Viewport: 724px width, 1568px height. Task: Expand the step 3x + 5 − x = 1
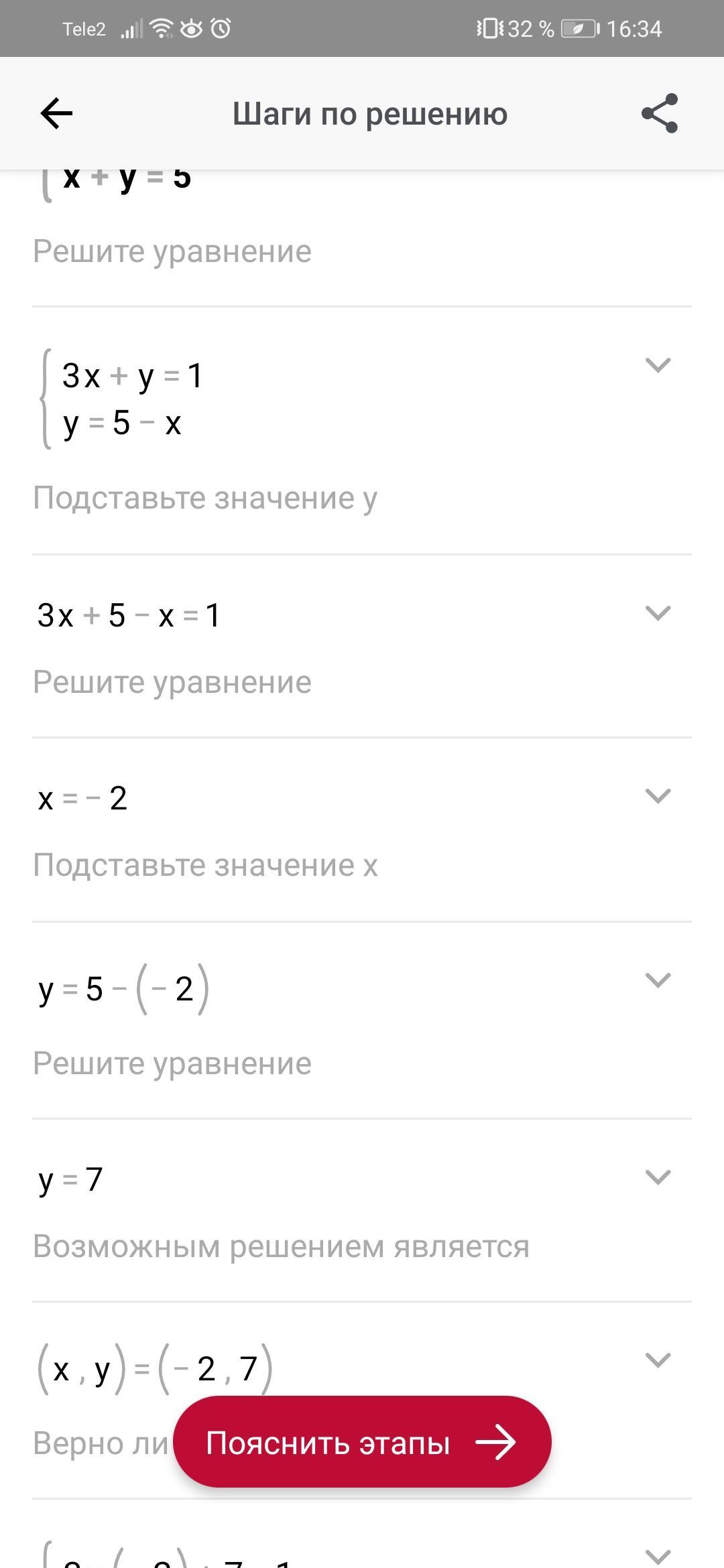pos(657,613)
